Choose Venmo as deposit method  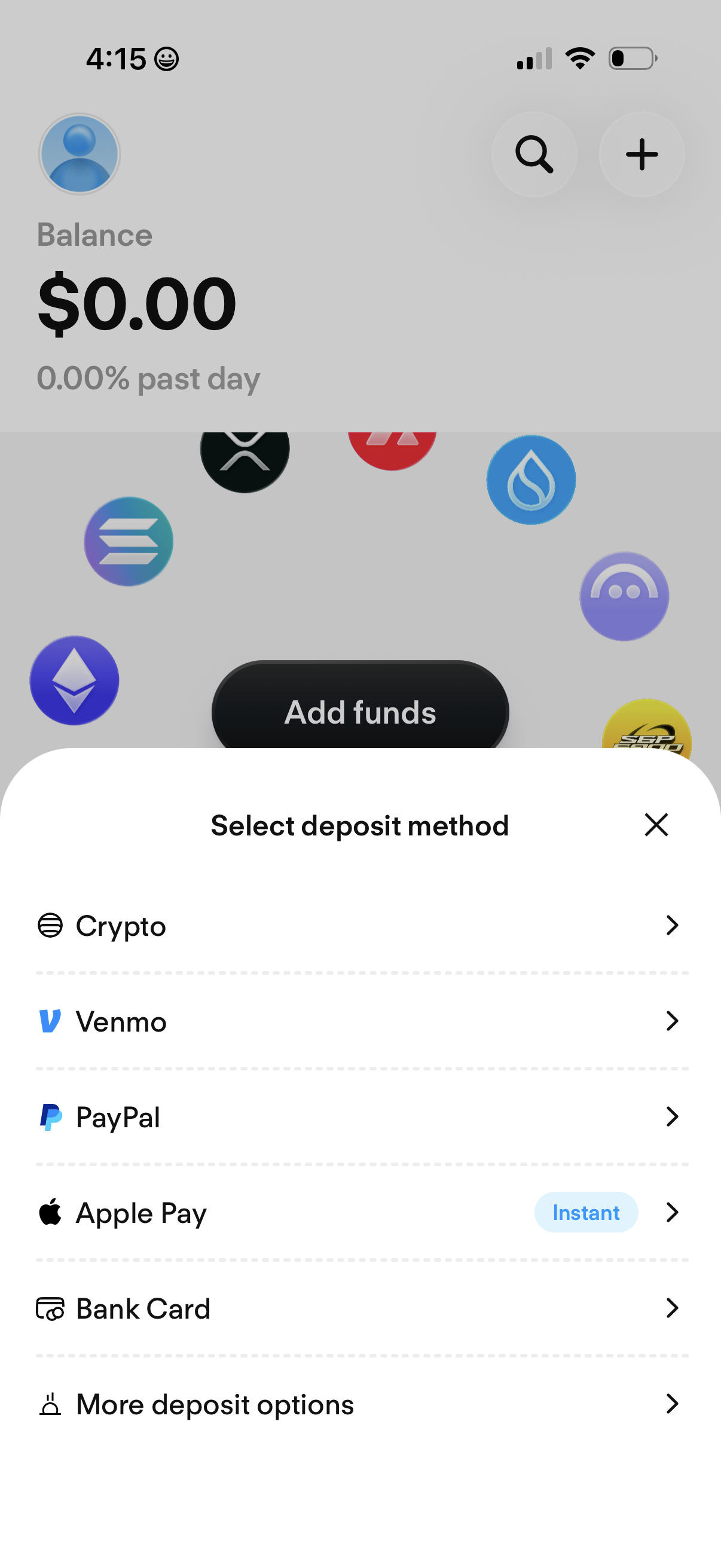click(360, 1021)
